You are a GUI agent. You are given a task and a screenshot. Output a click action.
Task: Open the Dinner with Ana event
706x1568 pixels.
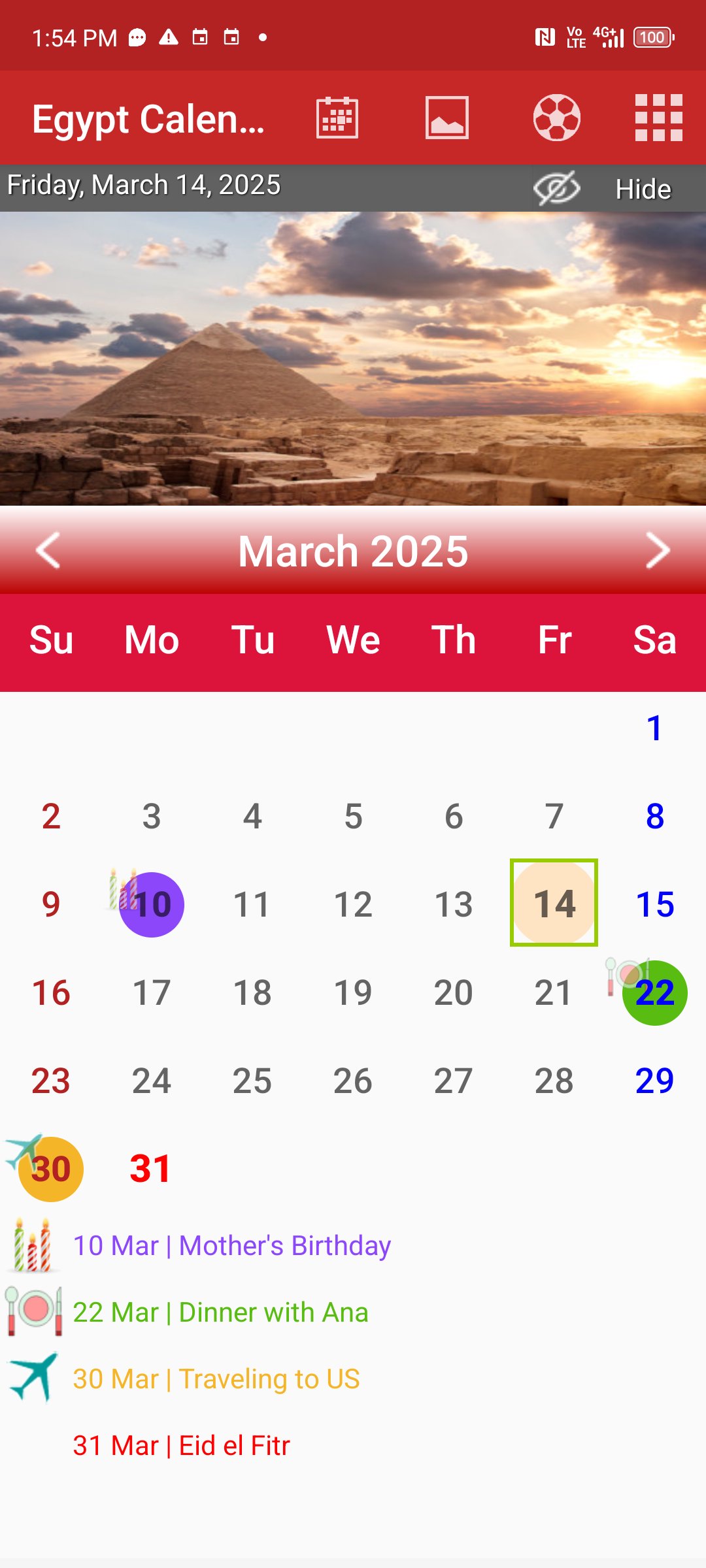coord(220,1312)
